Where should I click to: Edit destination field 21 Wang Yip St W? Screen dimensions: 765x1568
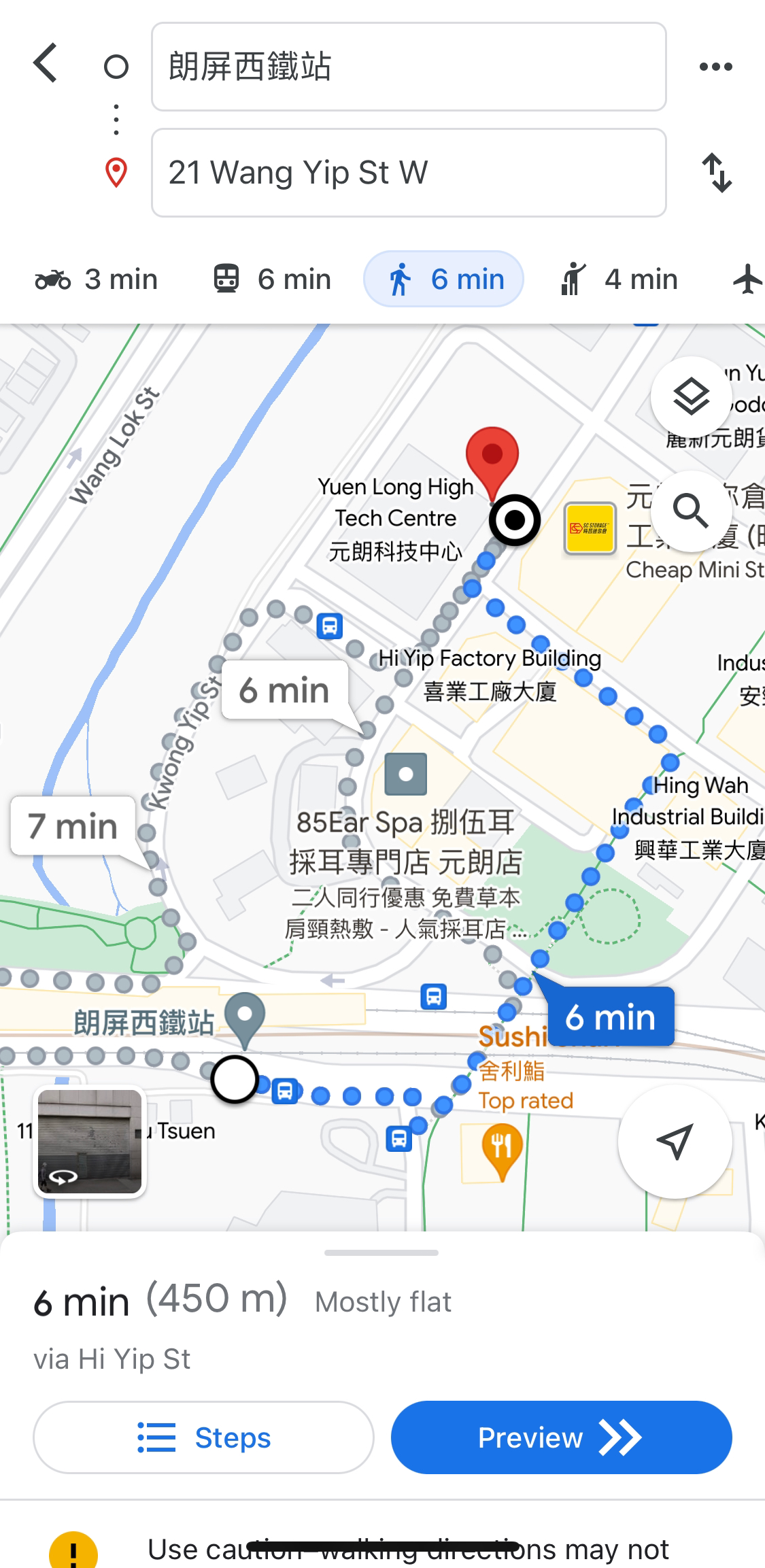408,173
